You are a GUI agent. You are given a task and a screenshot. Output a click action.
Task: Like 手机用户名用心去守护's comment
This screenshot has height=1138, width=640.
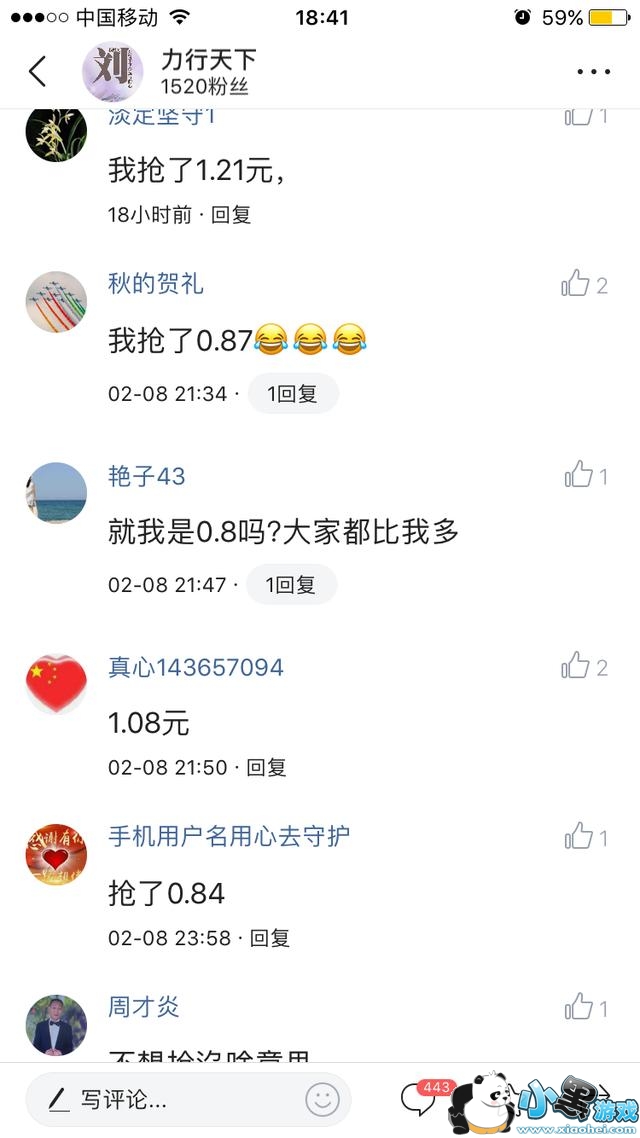579,837
